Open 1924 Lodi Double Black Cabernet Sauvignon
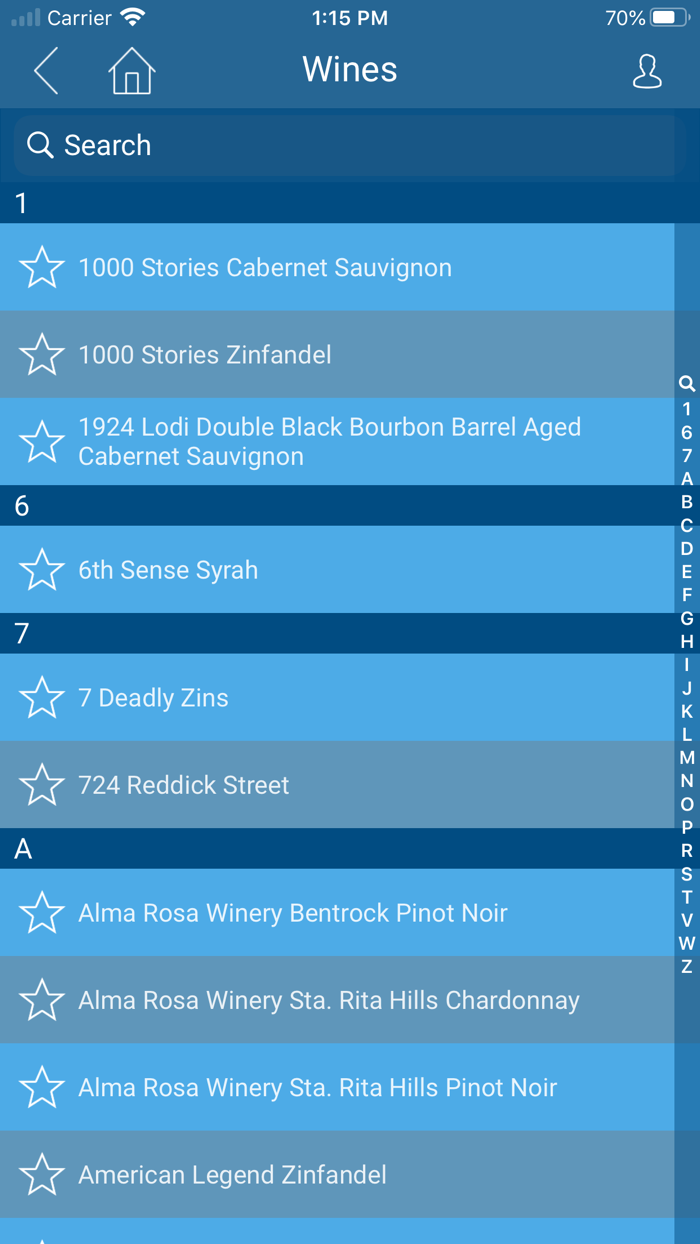 330,442
